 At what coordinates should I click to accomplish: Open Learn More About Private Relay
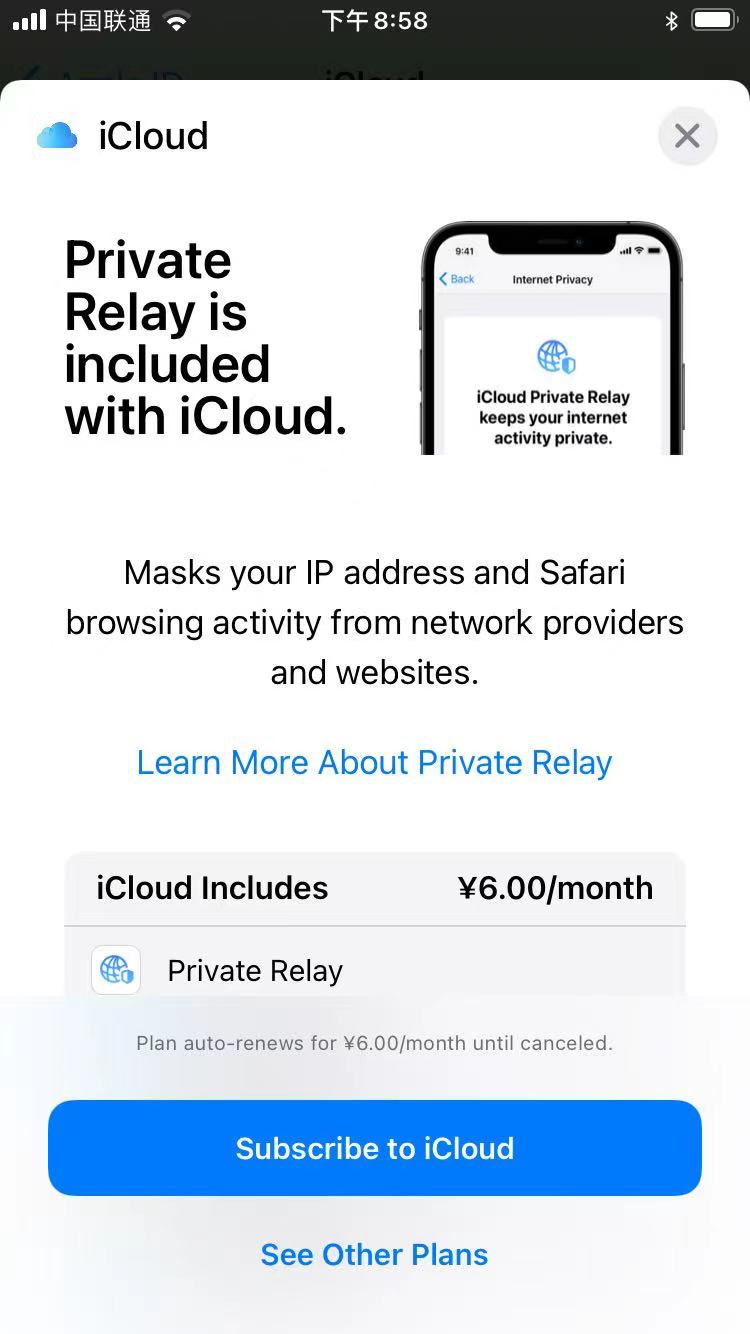[x=374, y=762]
